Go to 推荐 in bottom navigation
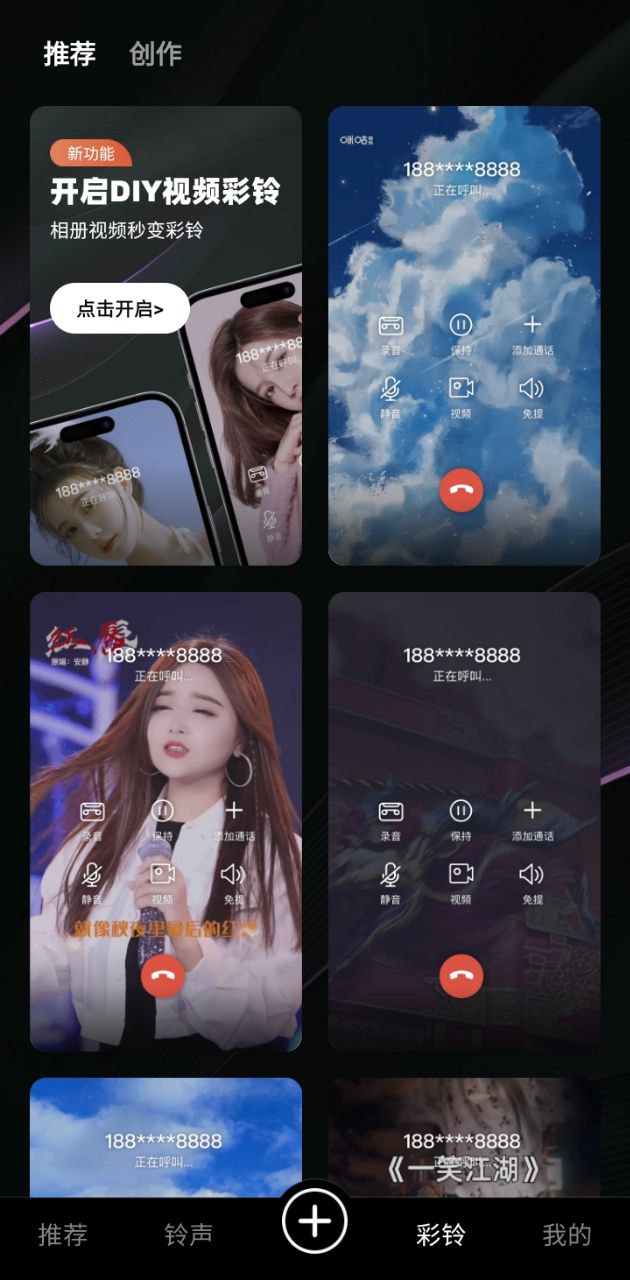630x1280 pixels. (x=63, y=1235)
